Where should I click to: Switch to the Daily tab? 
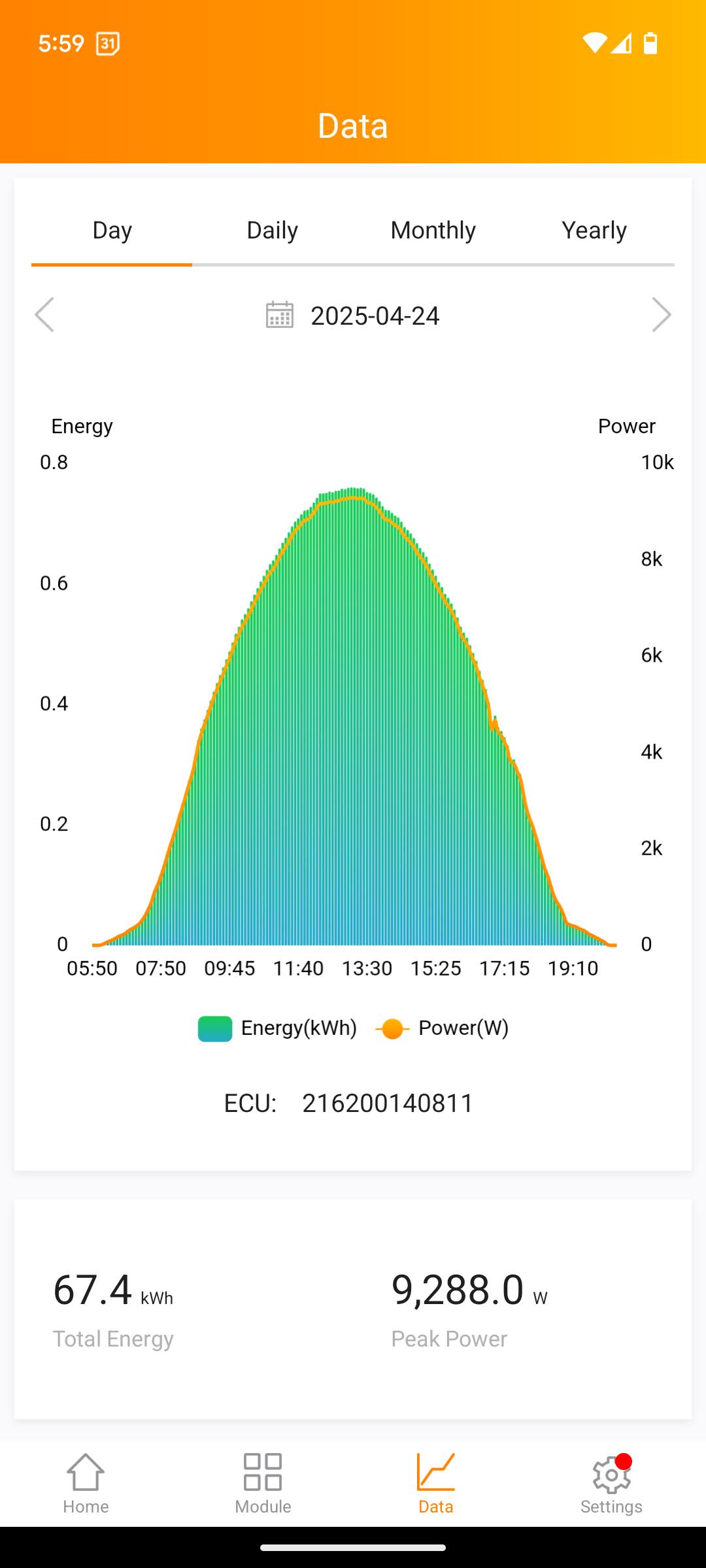tap(272, 231)
